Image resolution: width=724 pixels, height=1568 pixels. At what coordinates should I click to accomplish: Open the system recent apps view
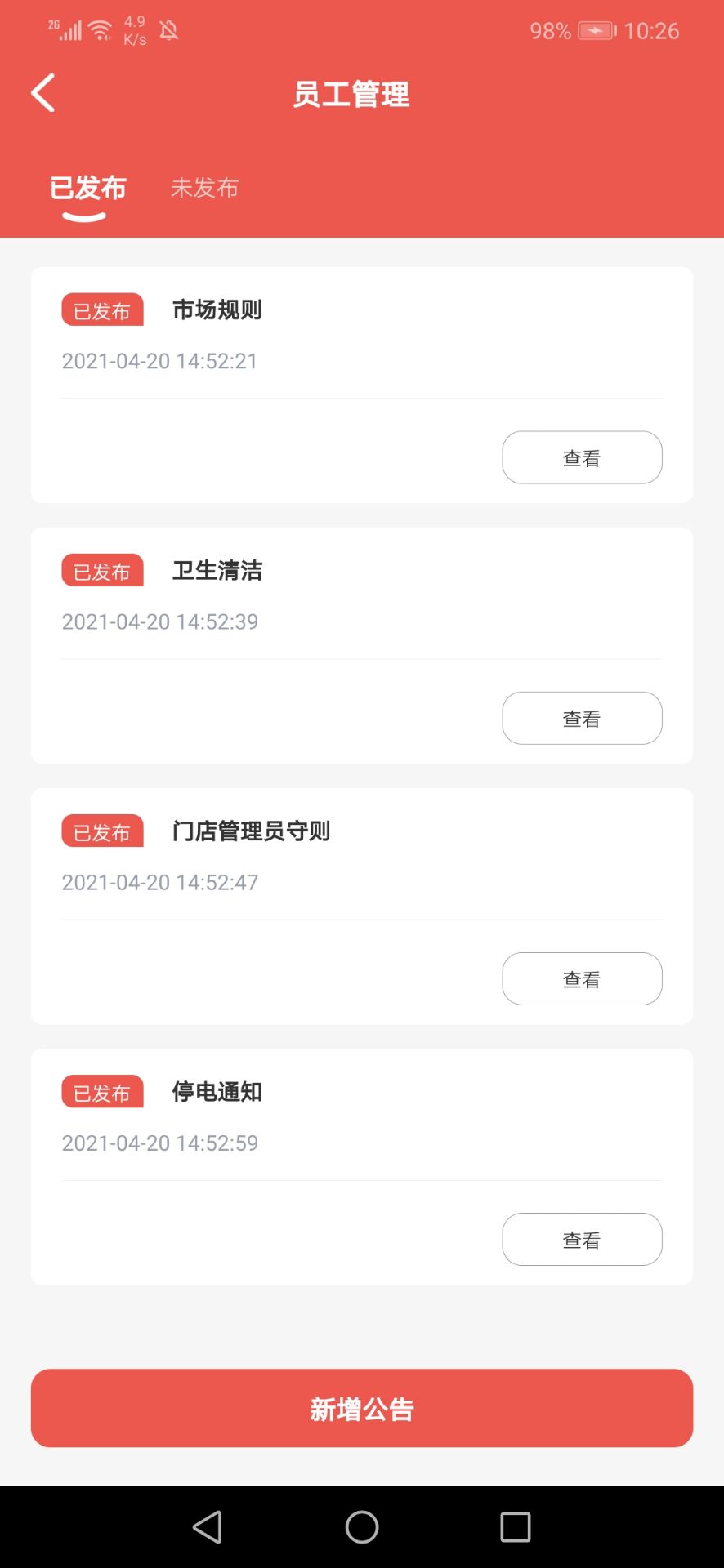point(516,1526)
